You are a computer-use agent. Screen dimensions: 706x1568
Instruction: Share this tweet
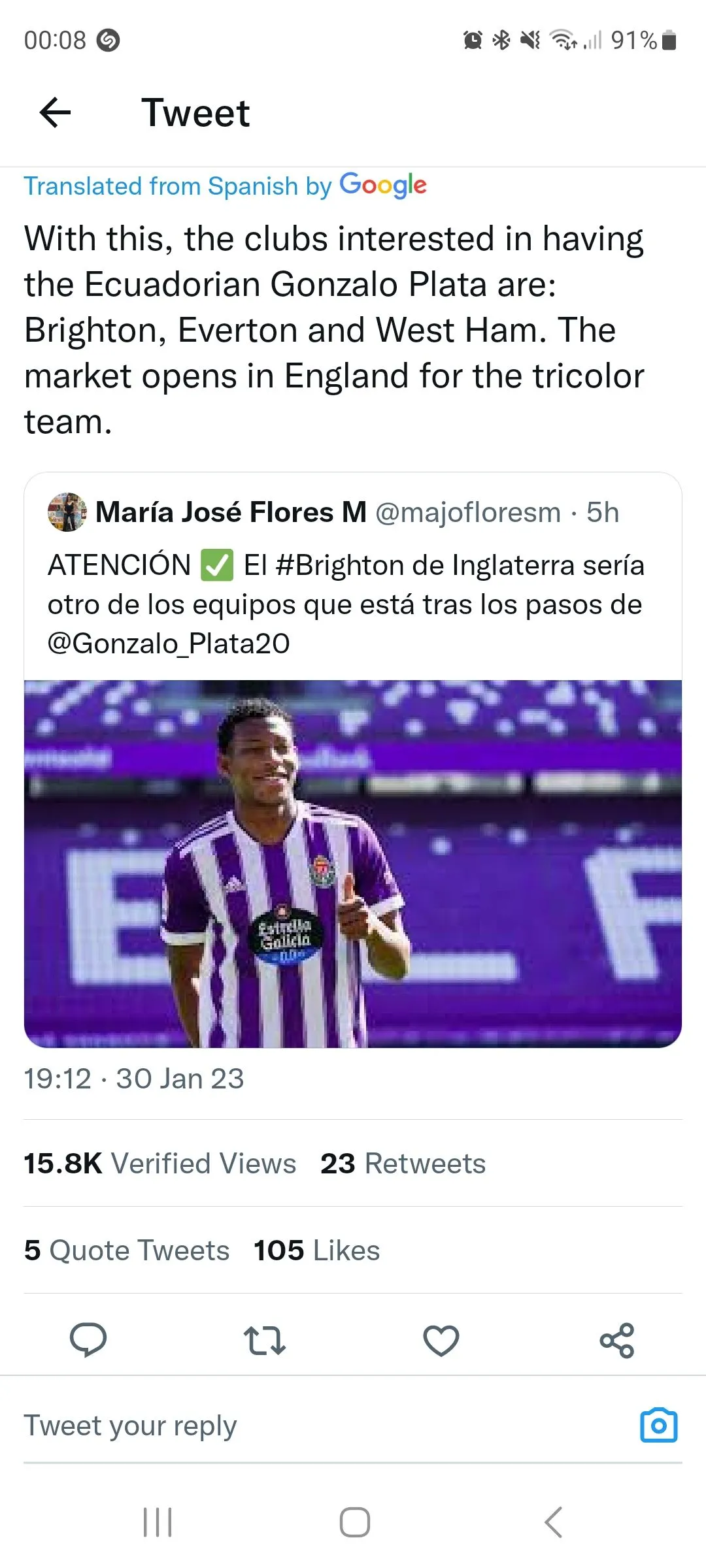617,1340
